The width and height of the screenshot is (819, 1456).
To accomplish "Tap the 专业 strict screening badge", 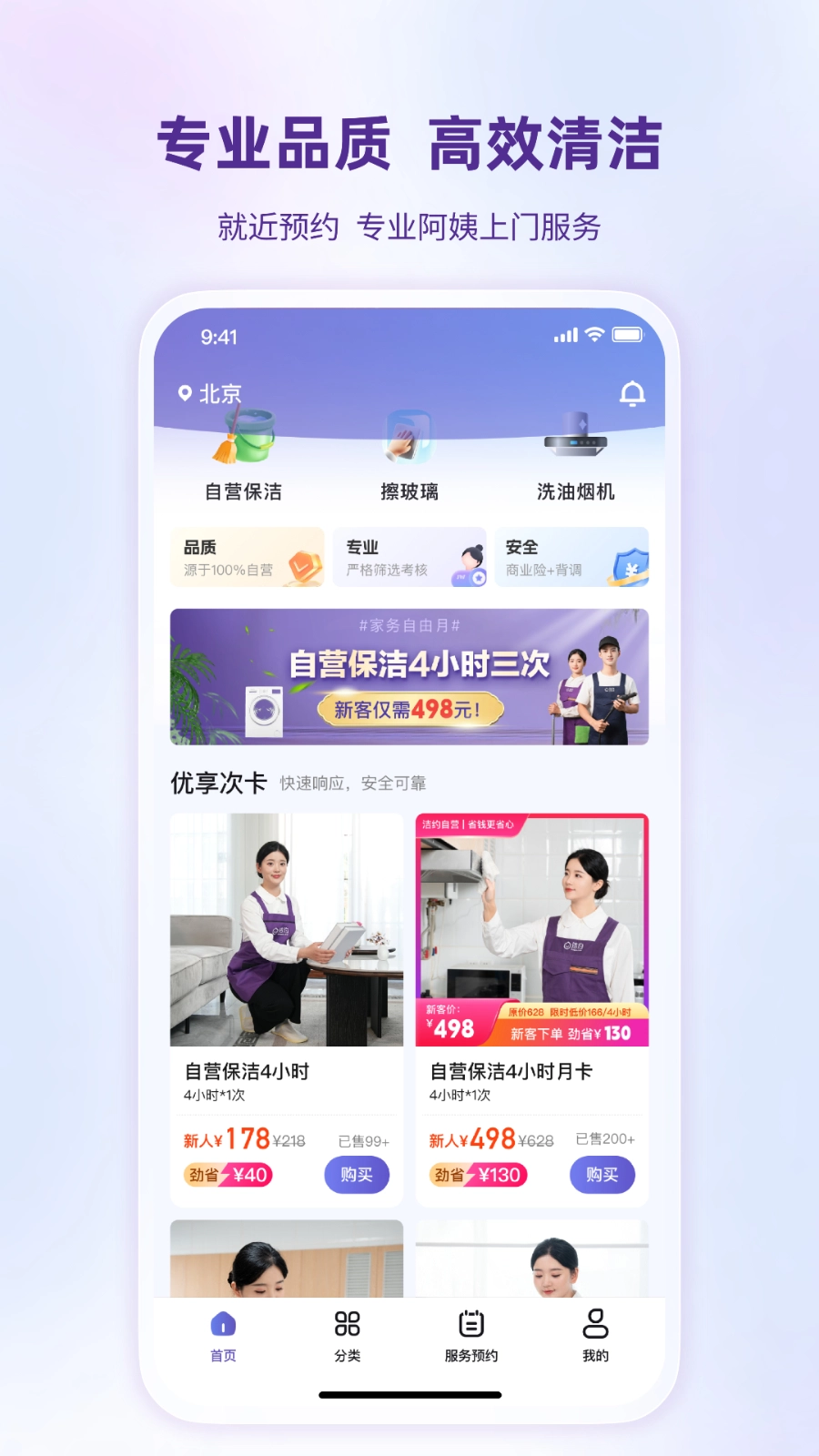I will (x=409, y=558).
